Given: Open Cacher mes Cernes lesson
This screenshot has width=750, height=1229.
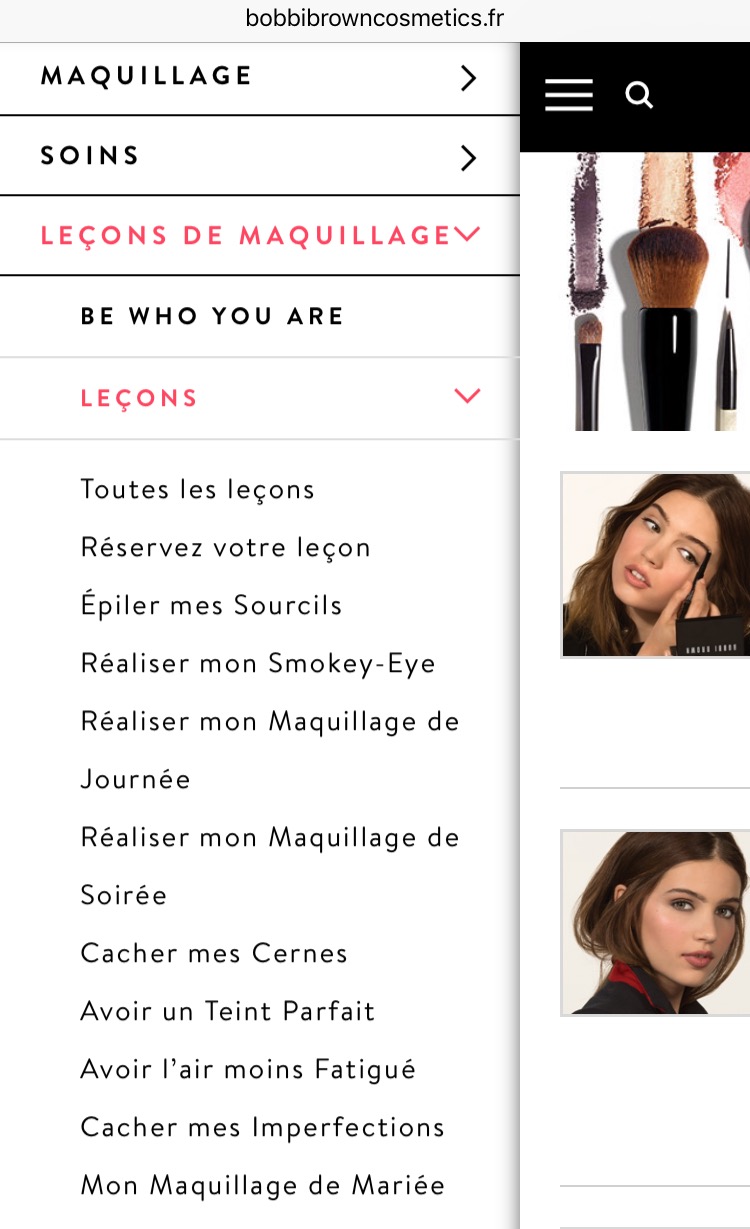Looking at the screenshot, I should 214,953.
